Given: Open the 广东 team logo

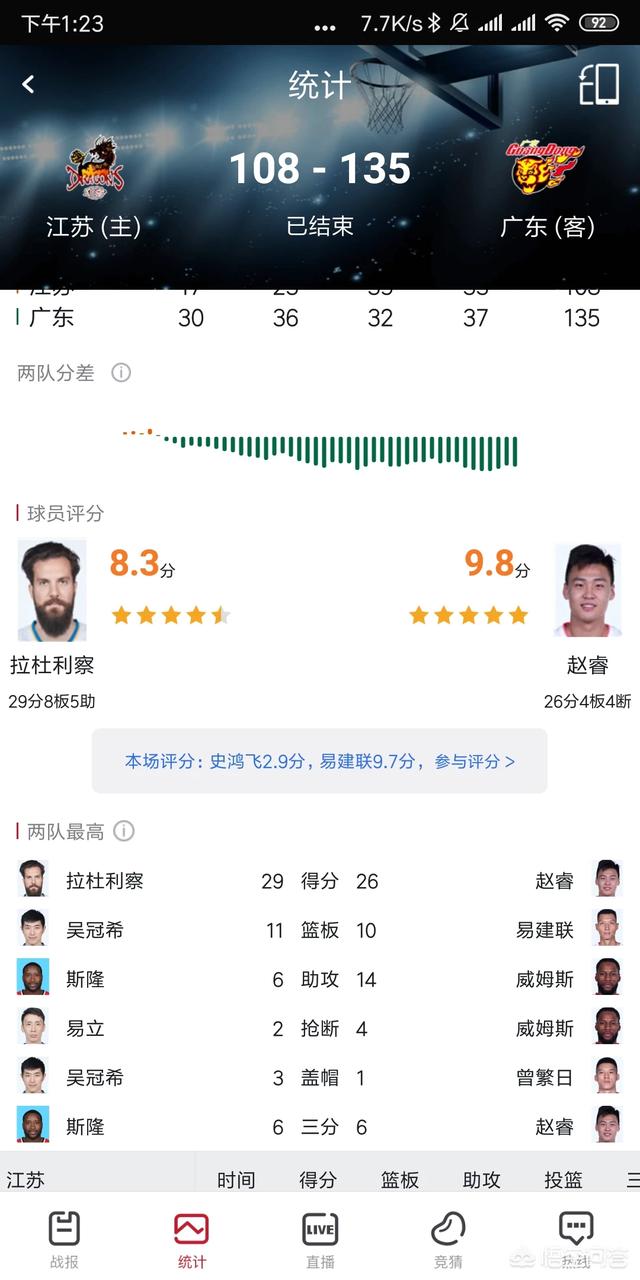Looking at the screenshot, I should click(546, 167).
